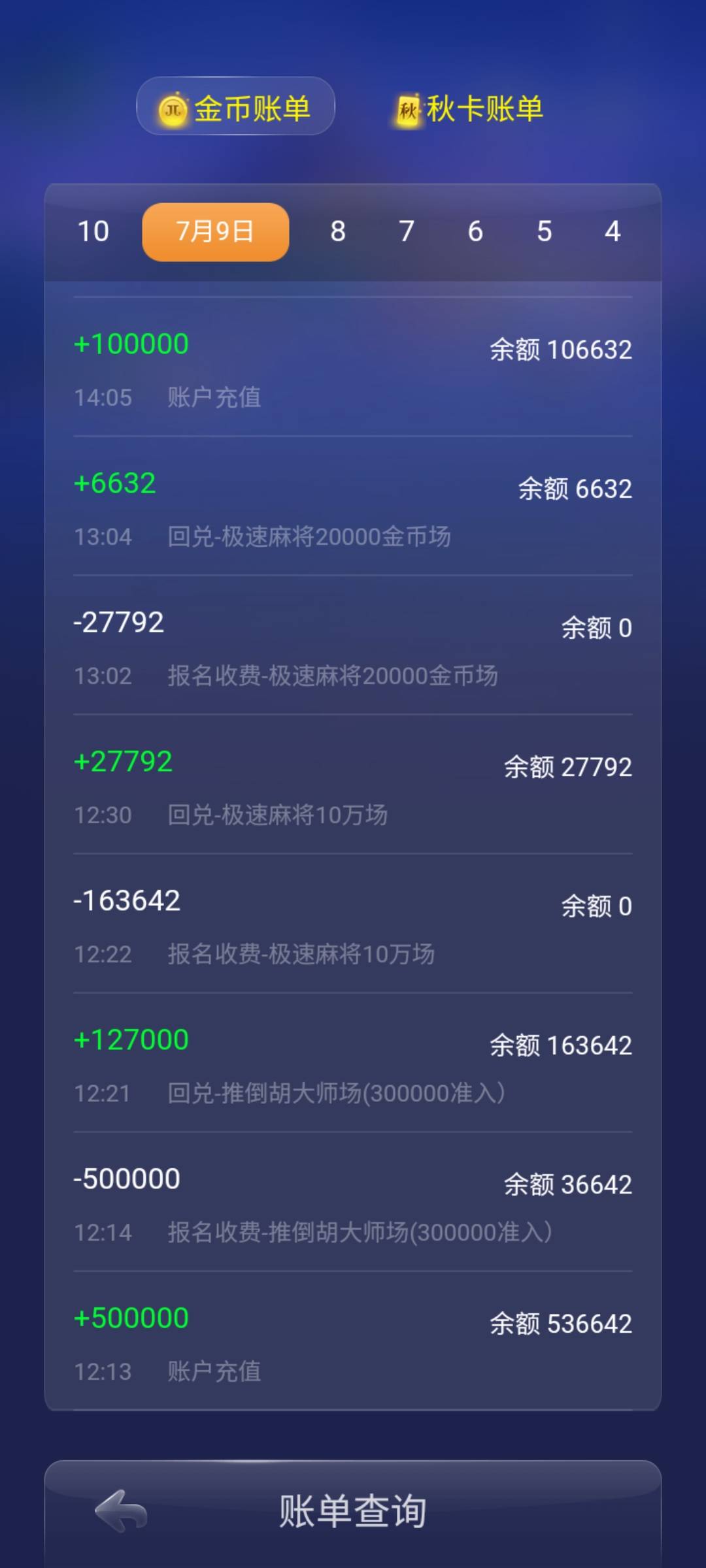The width and height of the screenshot is (706, 1568).
Task: Open the 7月9日 date tab
Action: click(x=215, y=231)
